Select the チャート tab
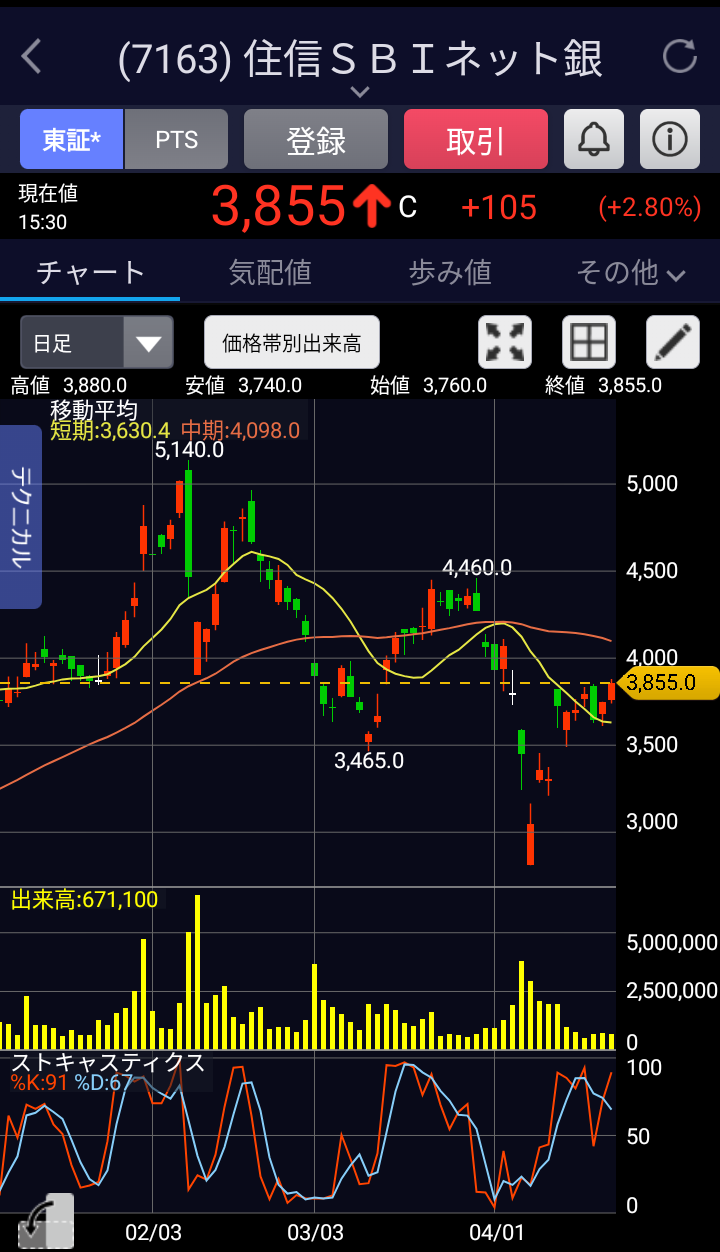The height and width of the screenshot is (1252, 720). 90,272
